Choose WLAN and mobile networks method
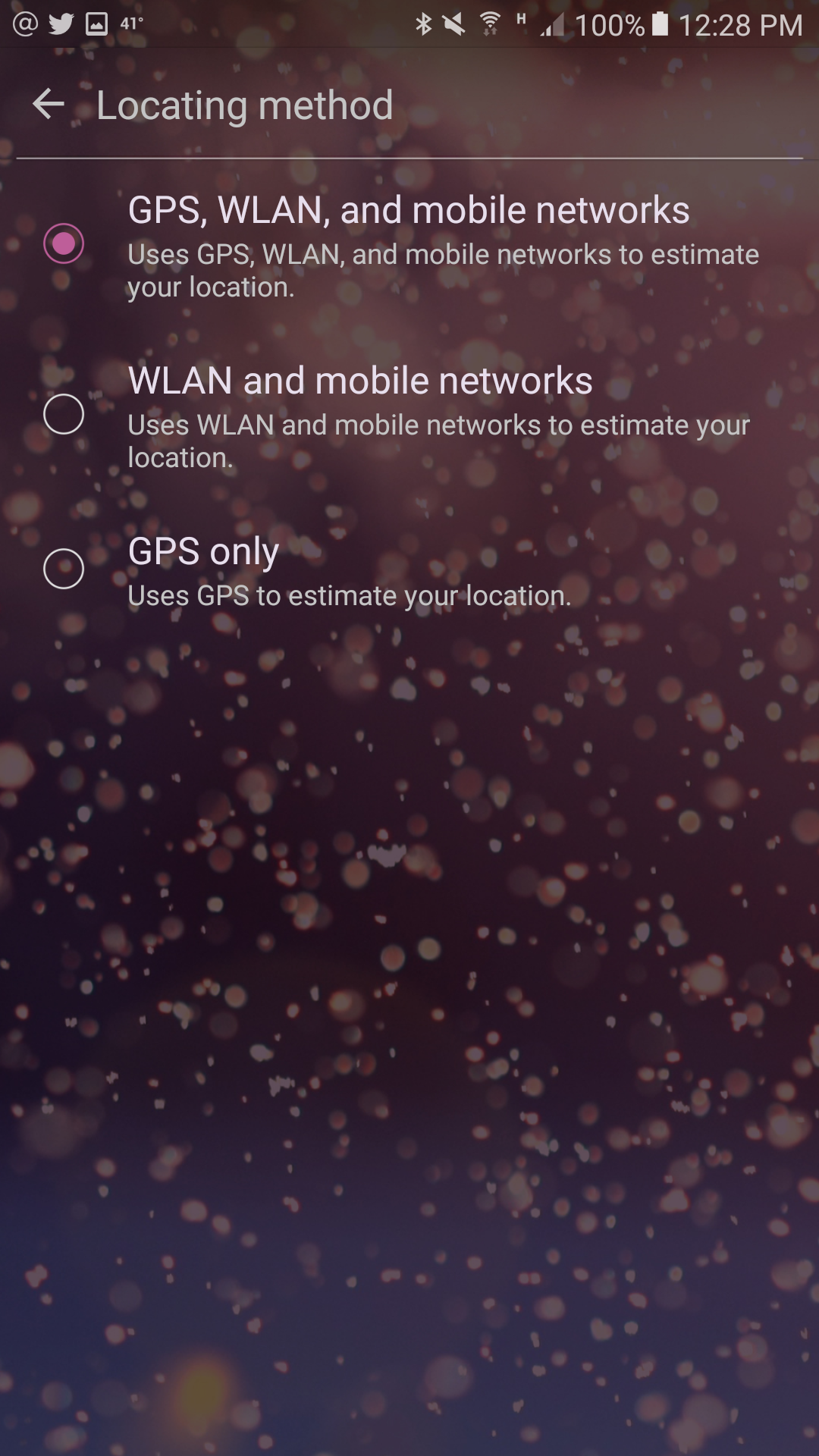819x1456 pixels. pyautogui.click(x=409, y=415)
